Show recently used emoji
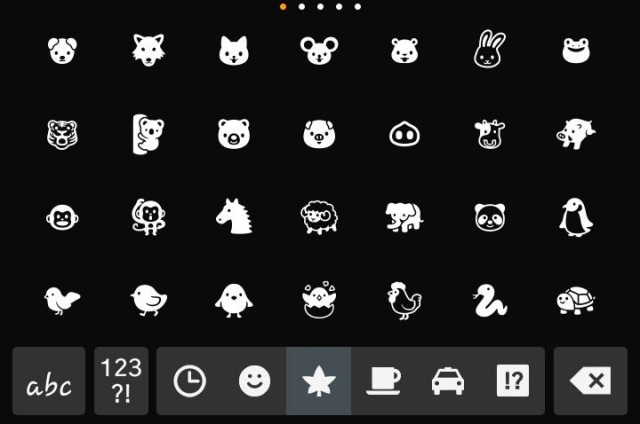 pyautogui.click(x=189, y=381)
